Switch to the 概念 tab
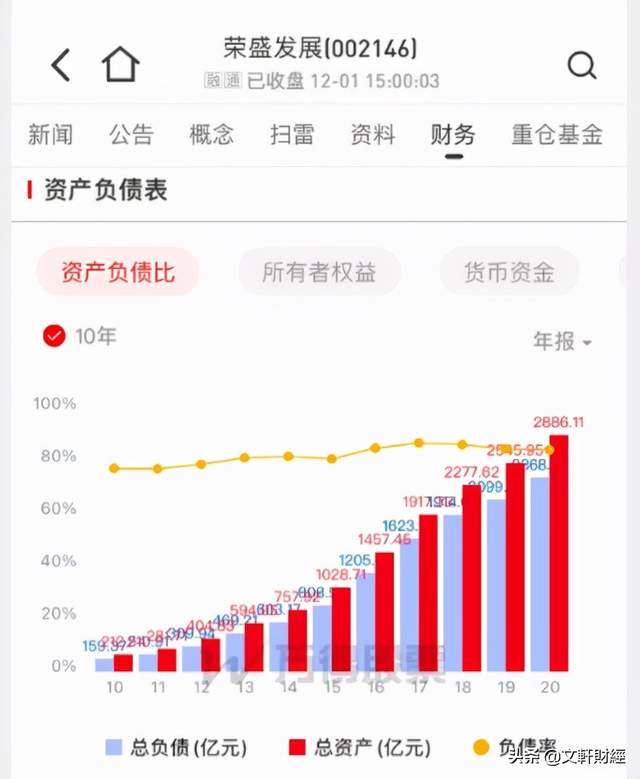This screenshot has height=779, width=640. [211, 135]
